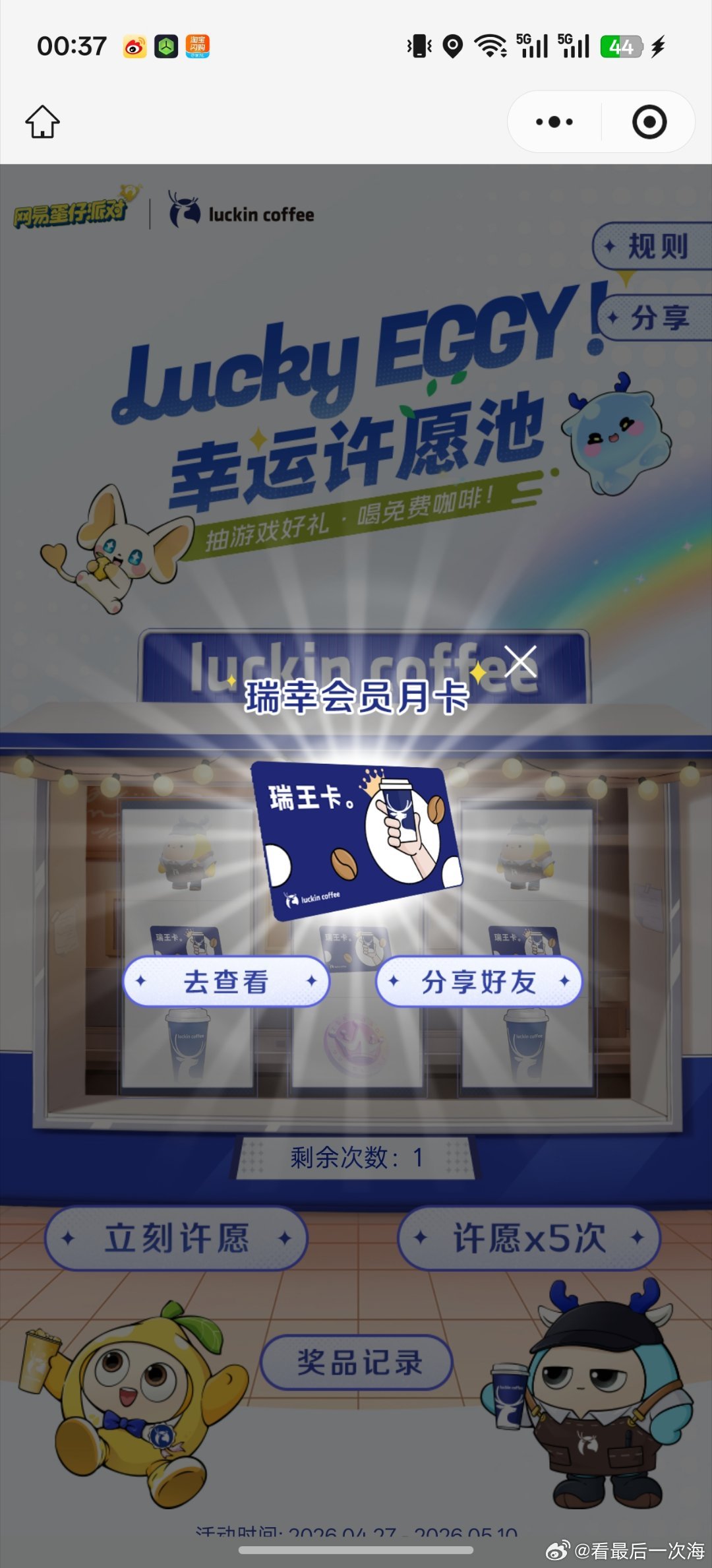Tap 去查看 to view the prize
The width and height of the screenshot is (712, 1568).
pyautogui.click(x=226, y=982)
